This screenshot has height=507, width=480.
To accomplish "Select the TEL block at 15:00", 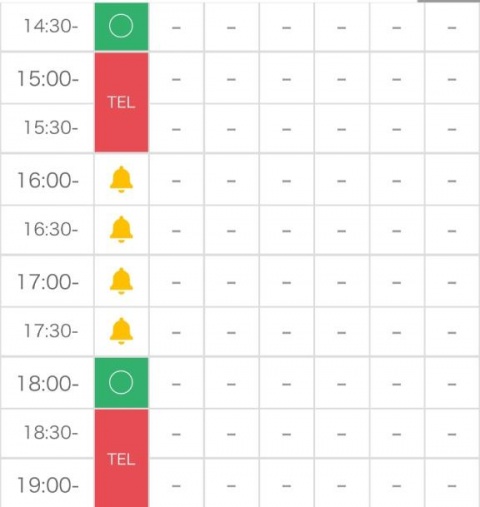I will pos(121,102).
